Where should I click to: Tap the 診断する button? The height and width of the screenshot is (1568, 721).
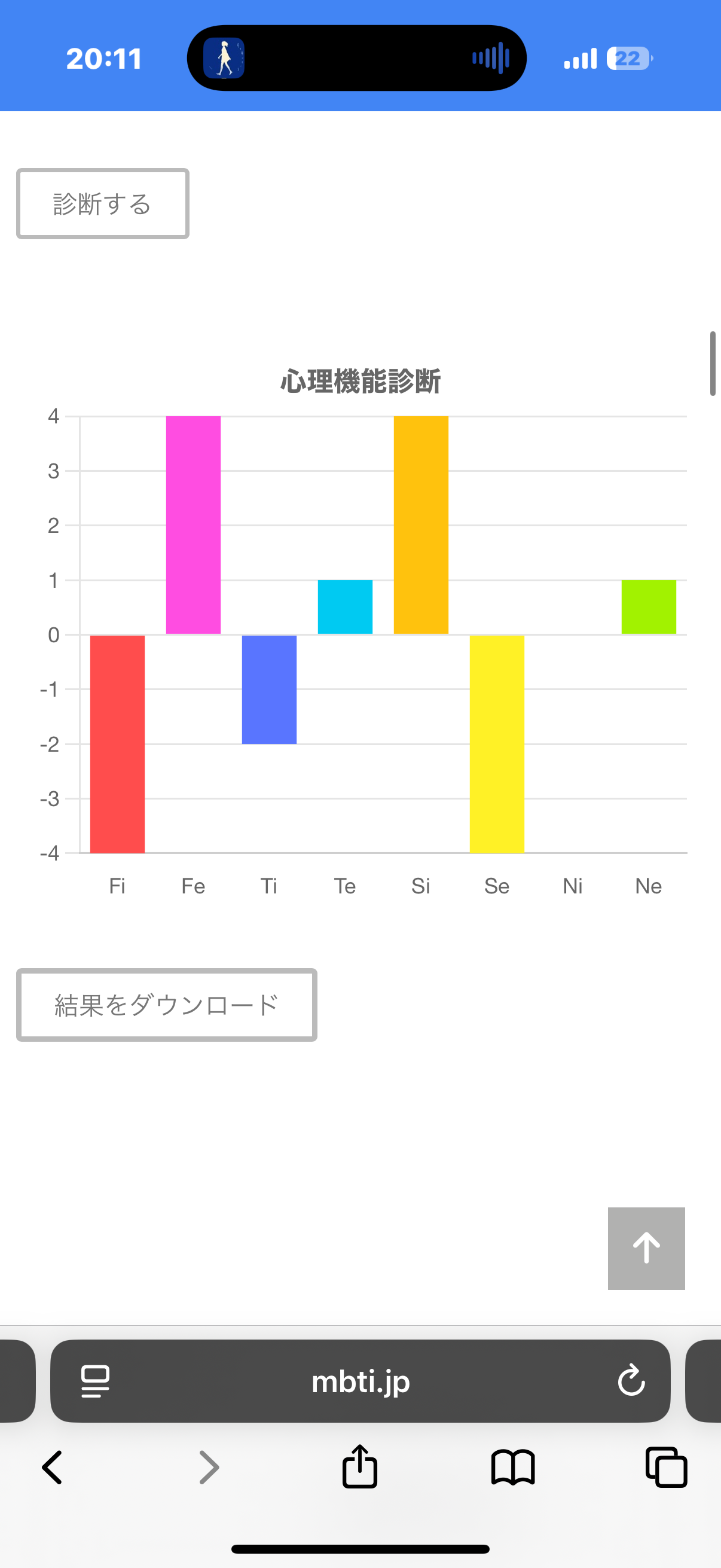click(x=102, y=203)
